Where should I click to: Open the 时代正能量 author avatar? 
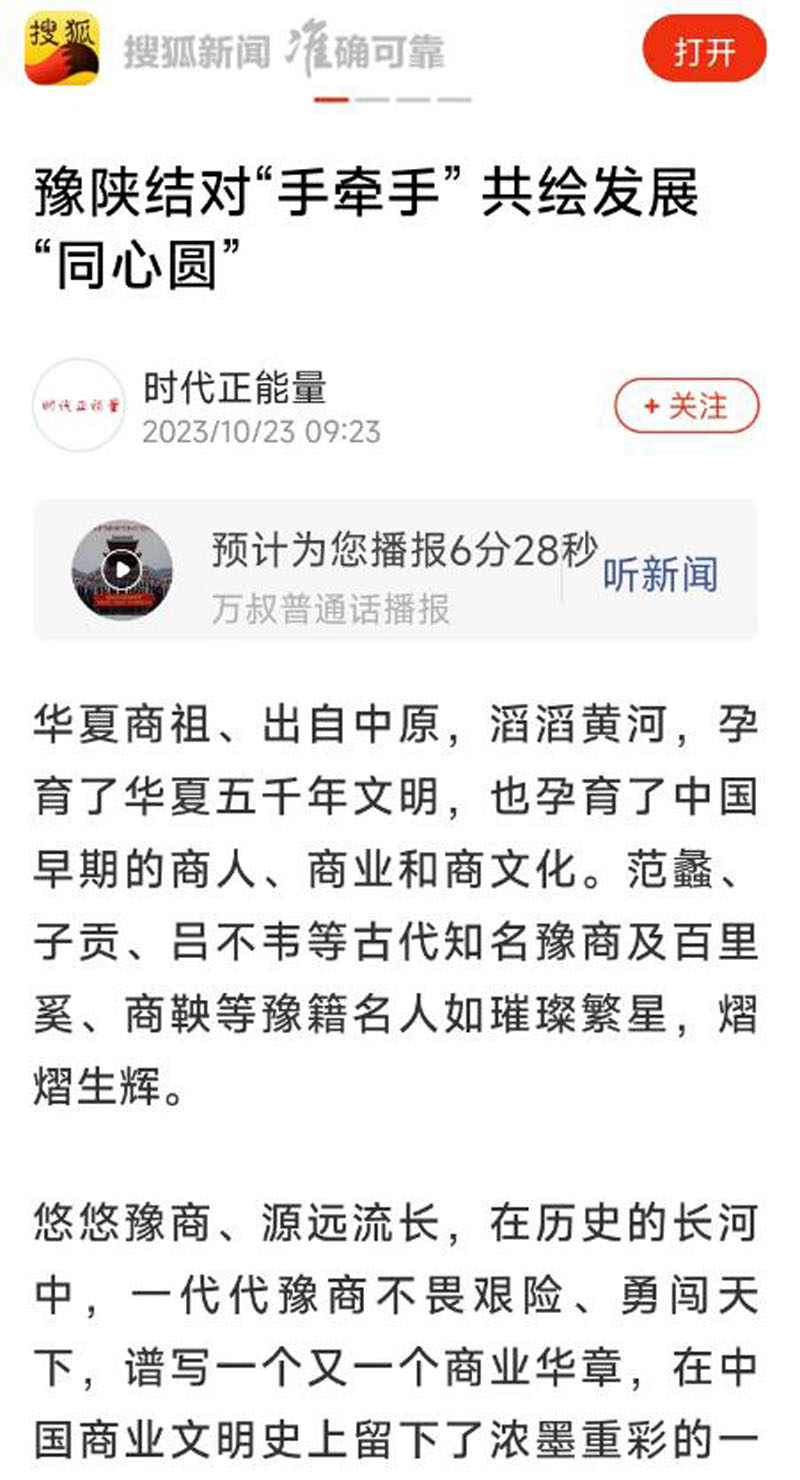[78, 405]
